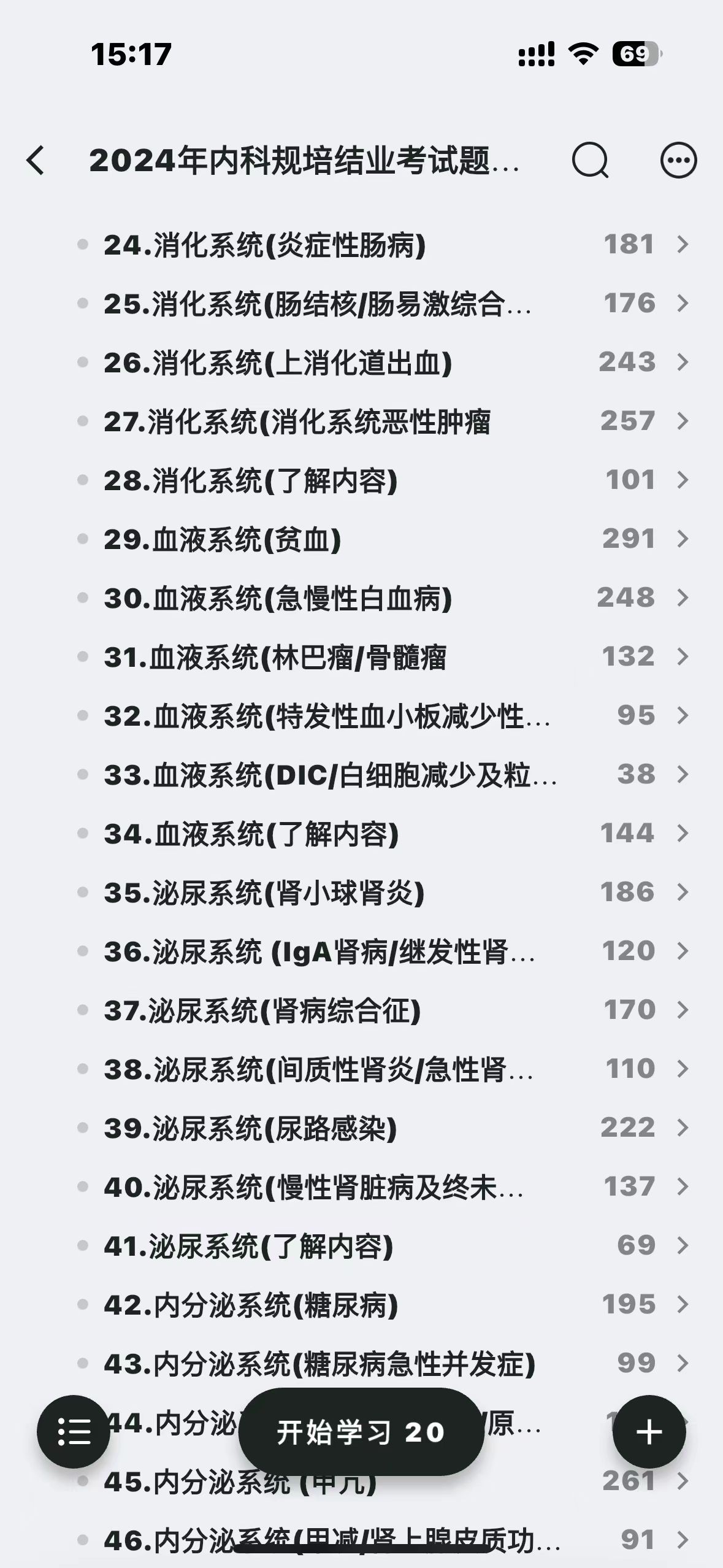Open 34.血液系统(了解内容)
723x1568 pixels.
pos(383,834)
